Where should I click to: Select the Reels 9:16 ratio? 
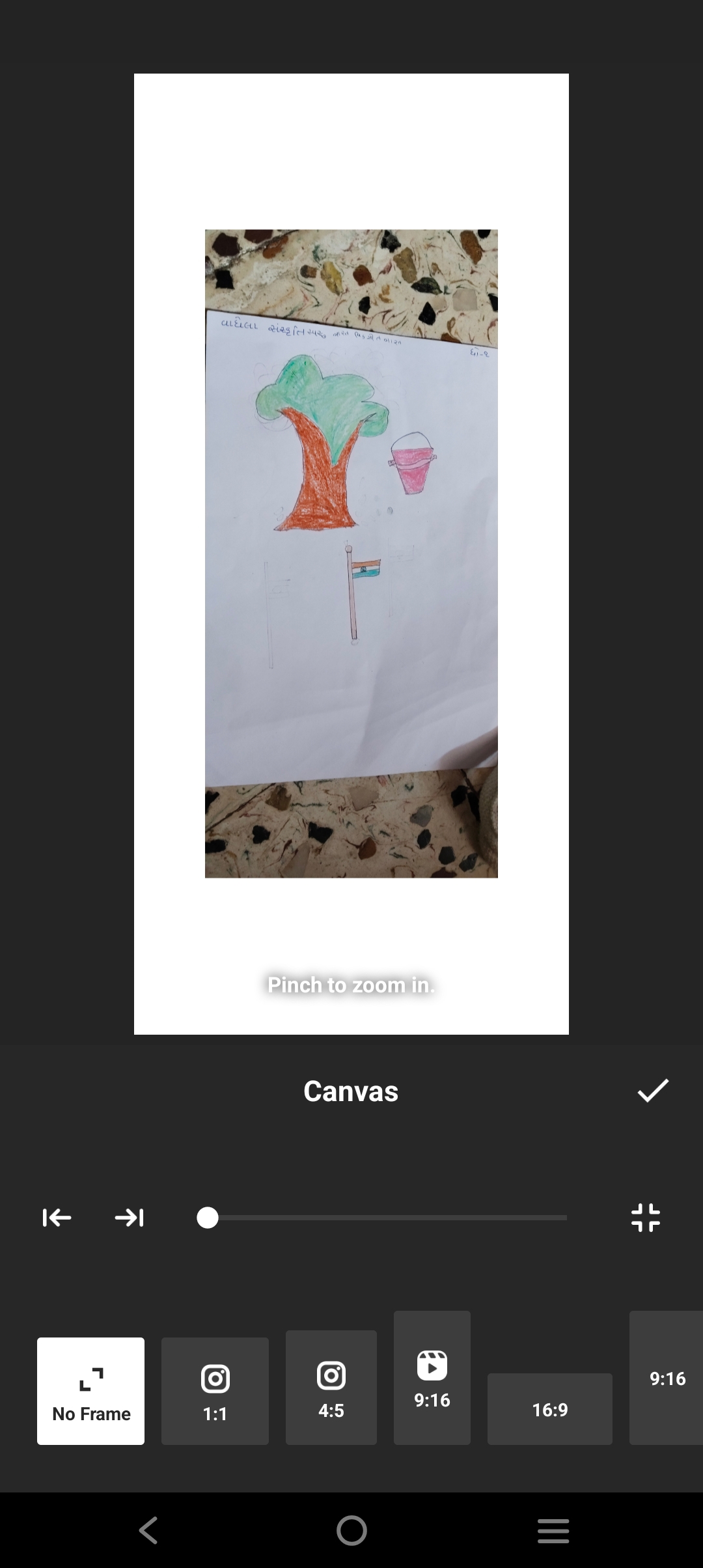coord(432,1378)
